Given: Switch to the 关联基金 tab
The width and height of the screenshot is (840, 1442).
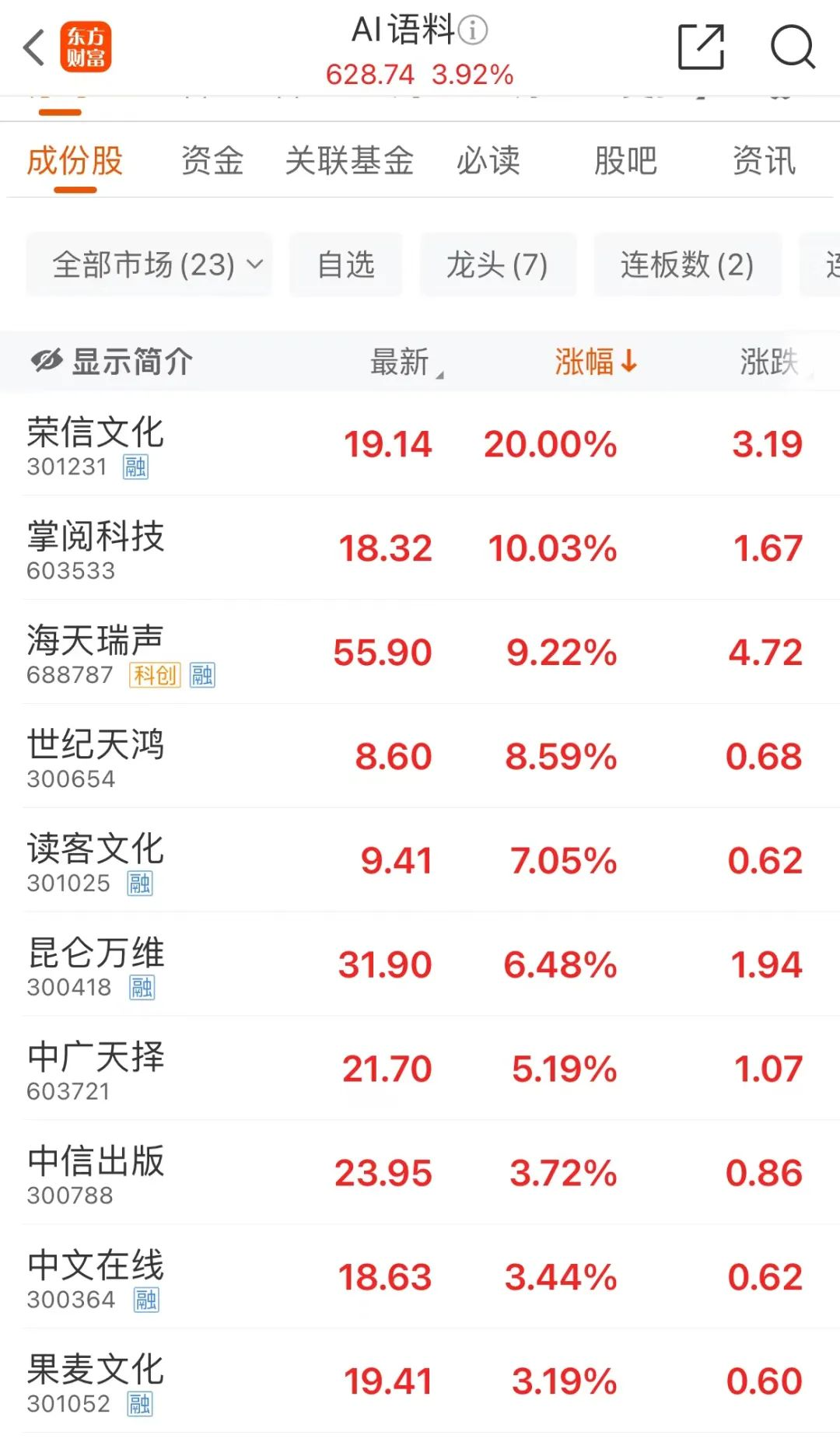Looking at the screenshot, I should (x=349, y=161).
